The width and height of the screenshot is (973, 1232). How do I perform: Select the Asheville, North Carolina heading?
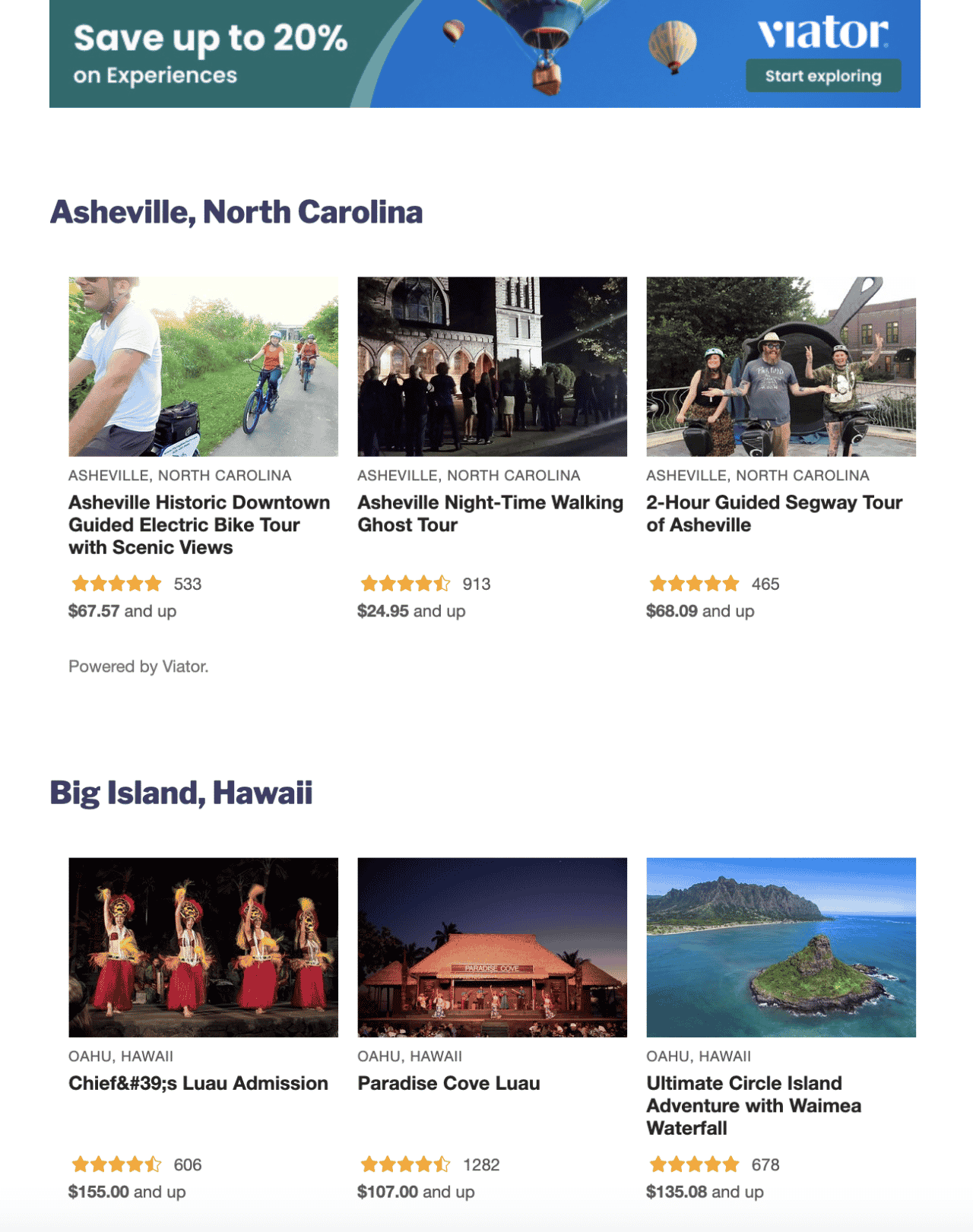tap(237, 212)
